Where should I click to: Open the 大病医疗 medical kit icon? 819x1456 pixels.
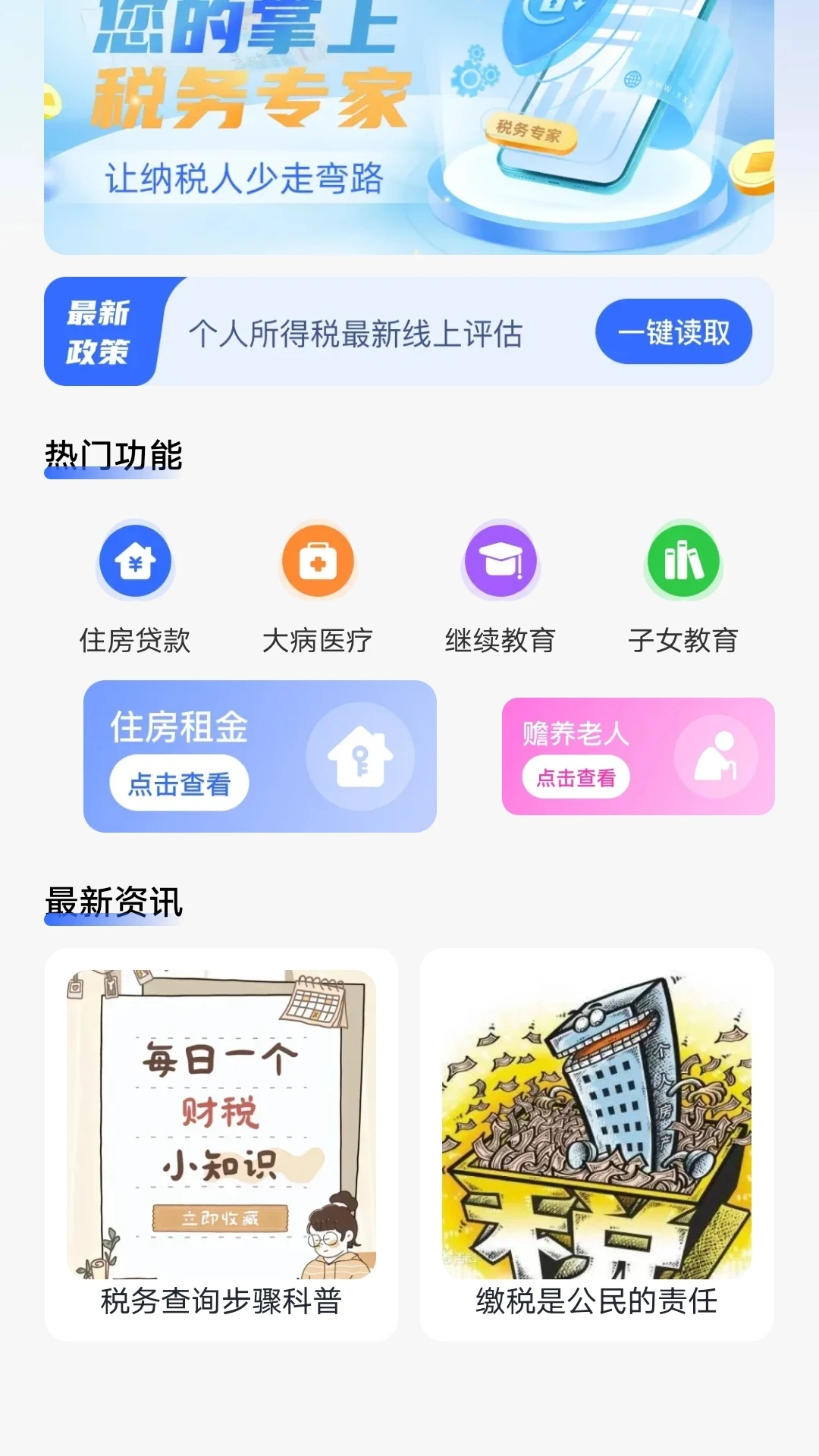(317, 563)
